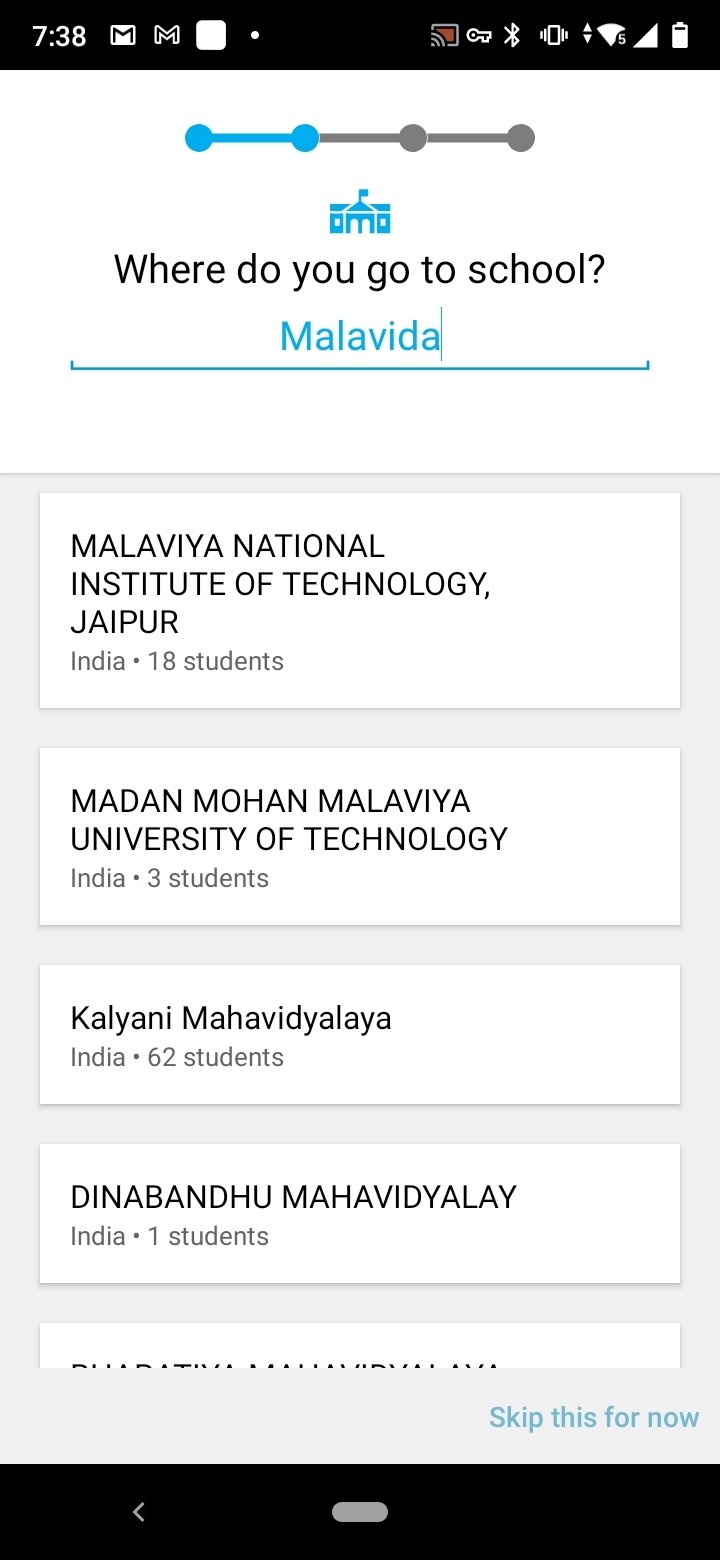The width and height of the screenshot is (720, 1560).
Task: Choose Madan Mohan Malaviya University of Technology
Action: pyautogui.click(x=360, y=837)
